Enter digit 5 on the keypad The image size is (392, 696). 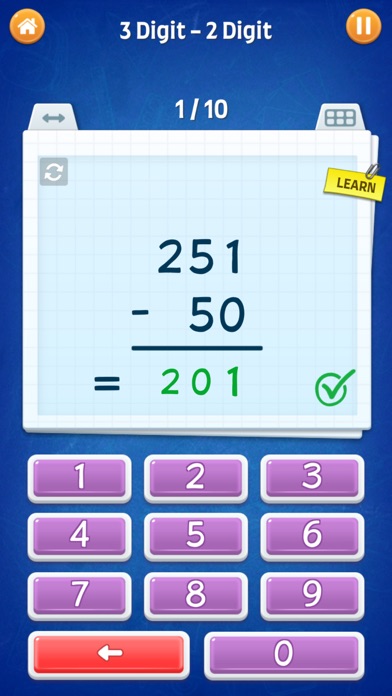[x=196, y=537]
